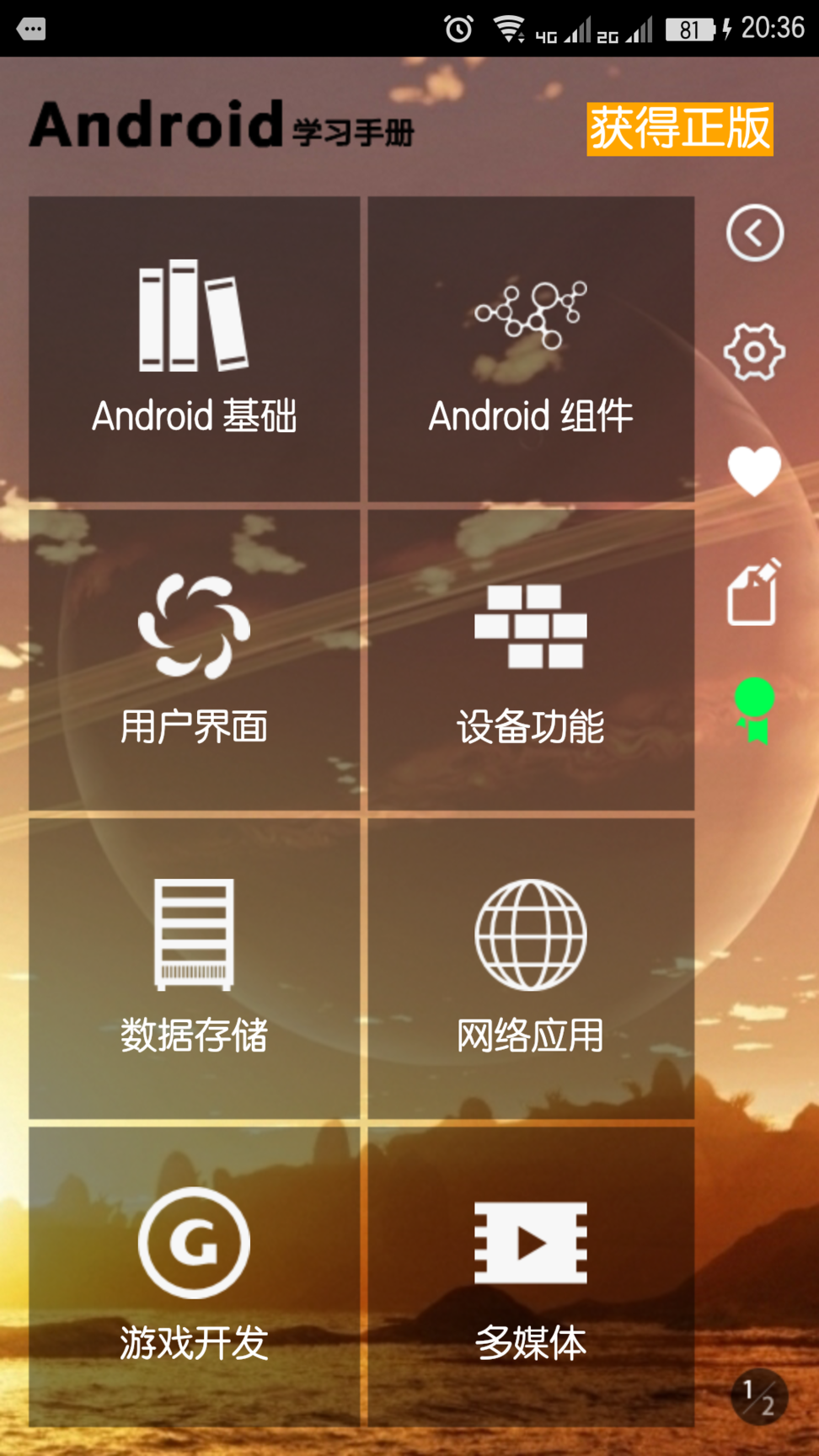Open the 游戏开发 section

(x=194, y=1277)
